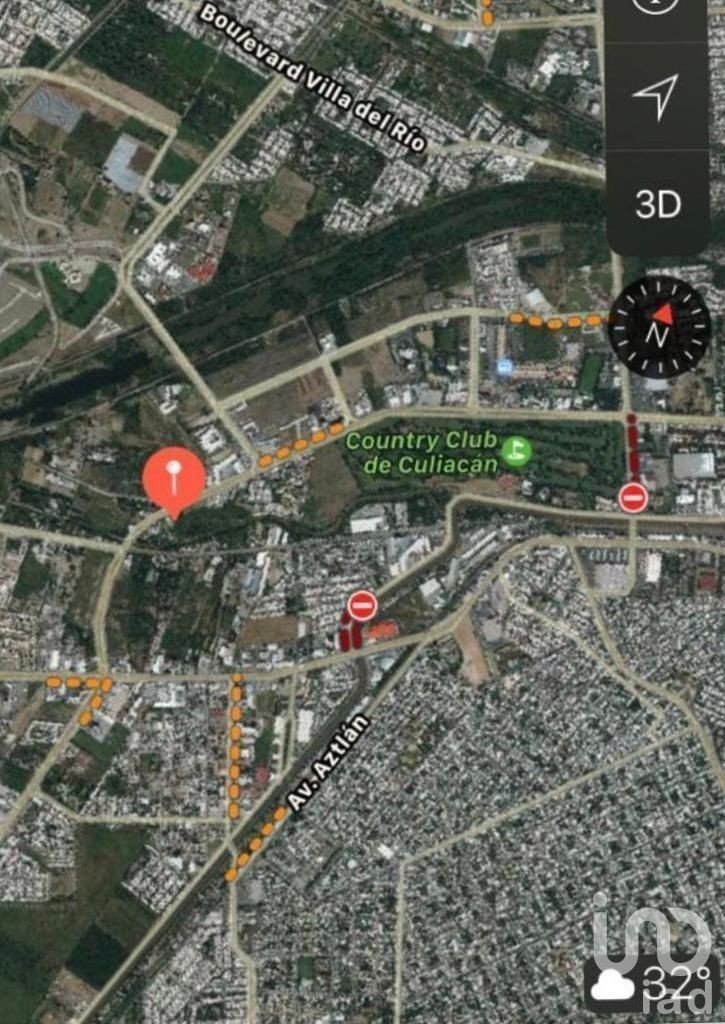This screenshot has width=725, height=1024.
Task: Open road closure marker near Av. Aztlán
Action: [x=362, y=605]
